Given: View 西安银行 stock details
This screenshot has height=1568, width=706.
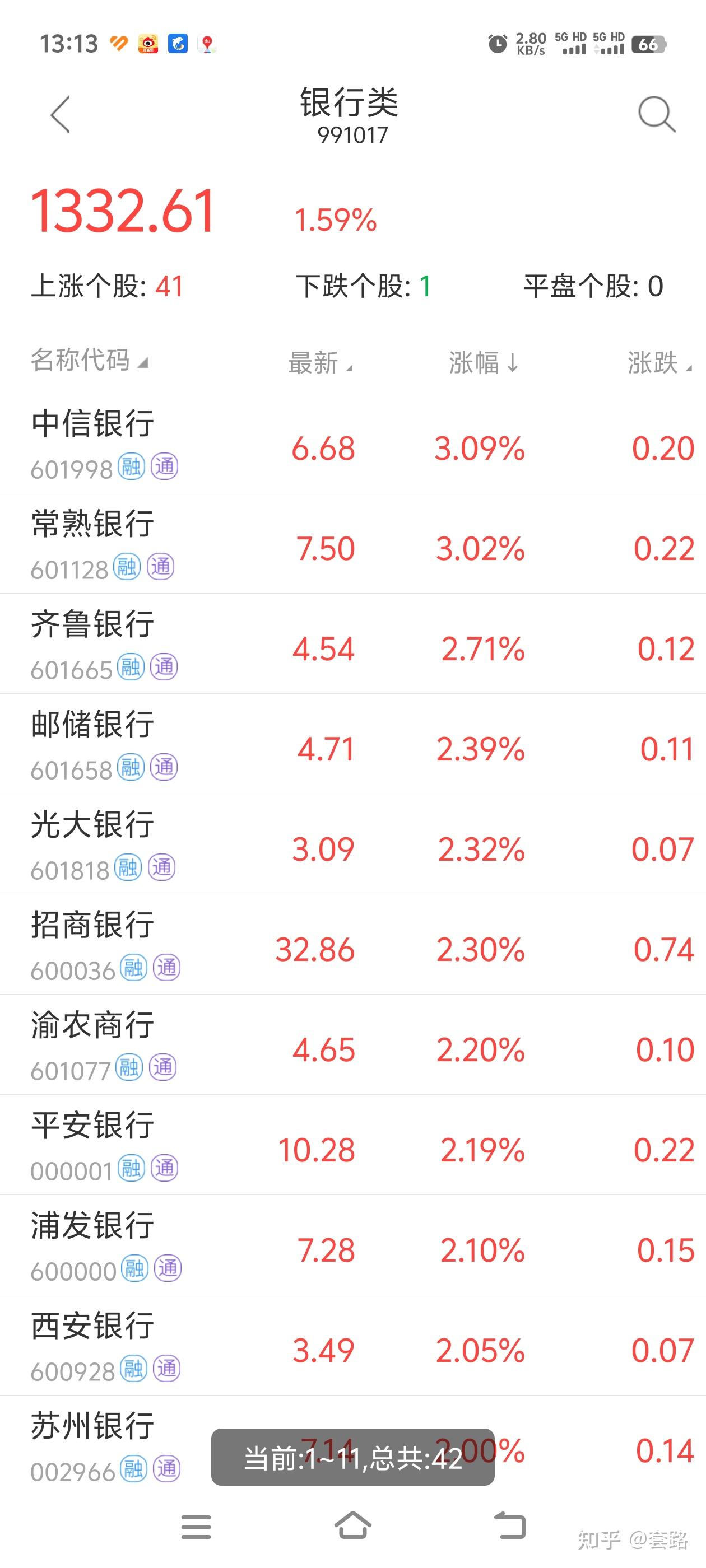Looking at the screenshot, I should tap(352, 1345).
